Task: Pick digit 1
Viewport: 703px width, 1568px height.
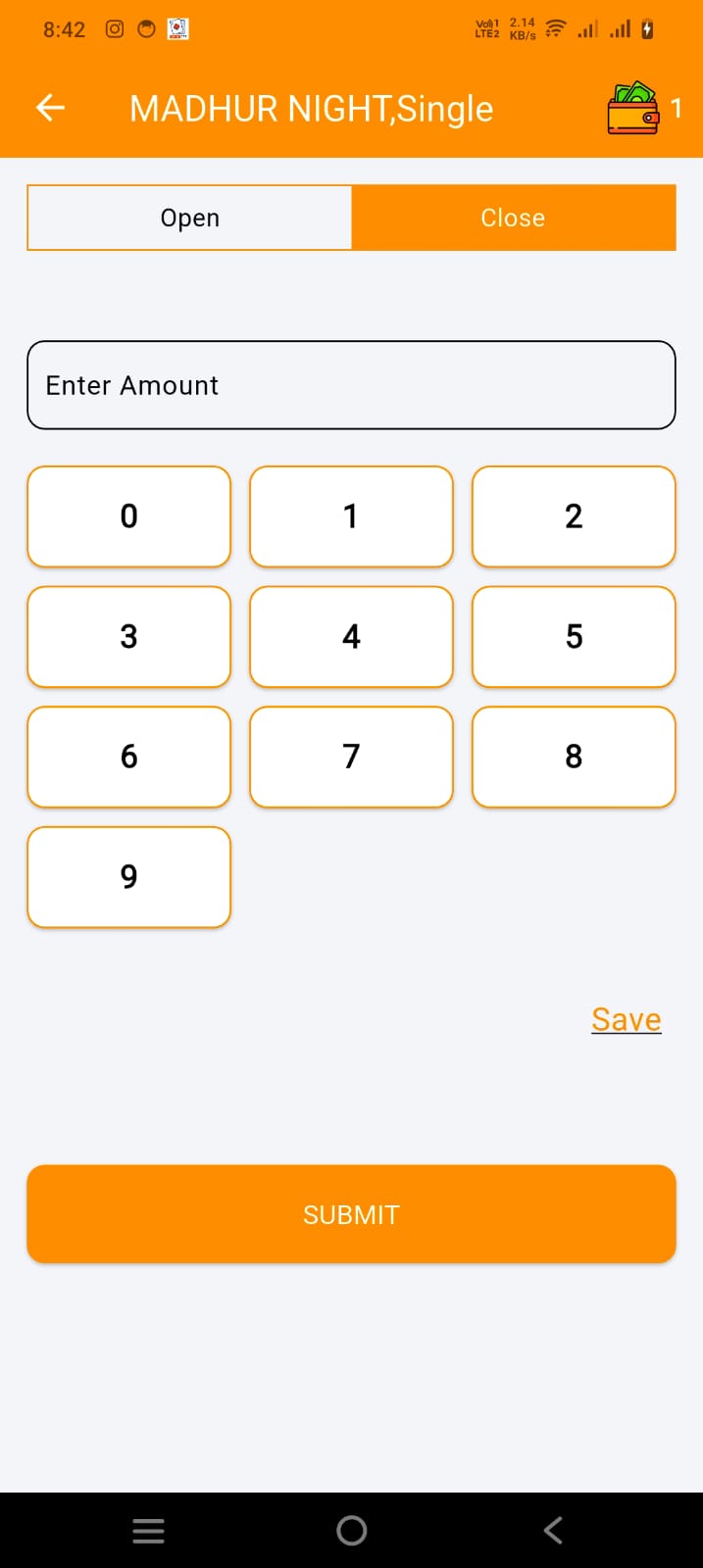Action: tap(351, 516)
